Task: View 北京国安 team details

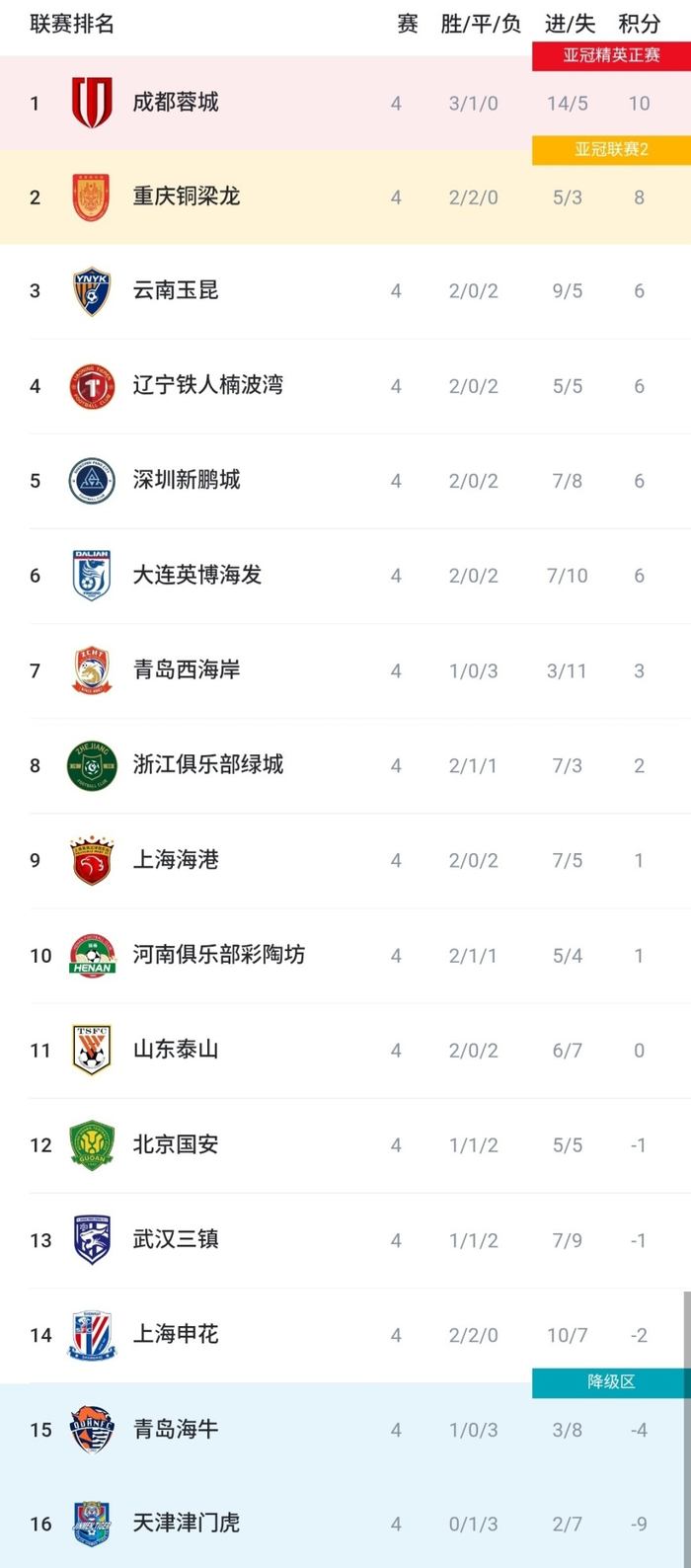Action: 176,1144
